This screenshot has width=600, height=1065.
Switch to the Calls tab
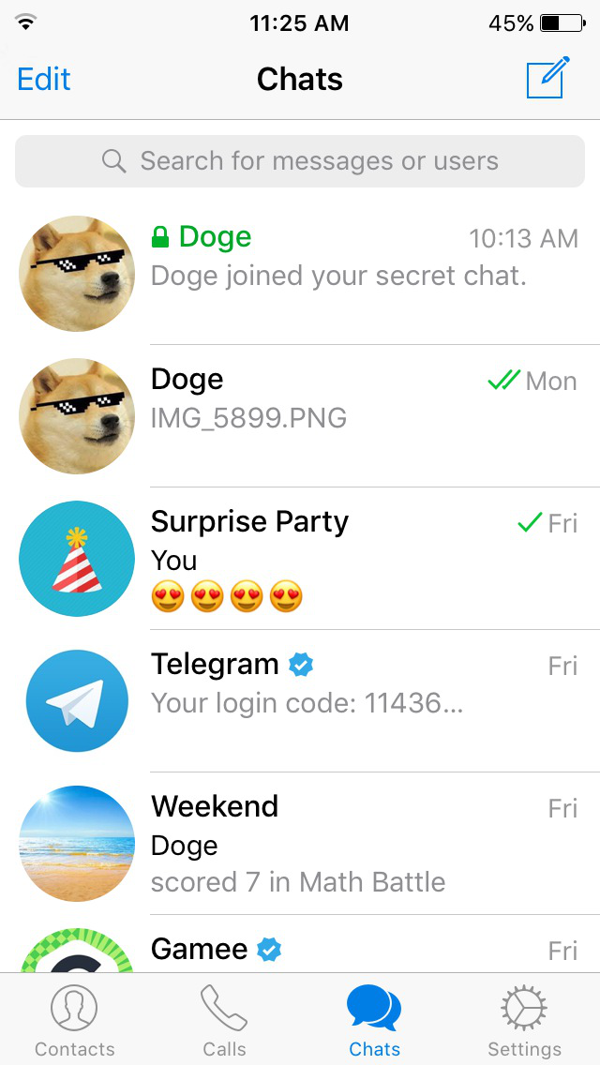pos(224,1020)
